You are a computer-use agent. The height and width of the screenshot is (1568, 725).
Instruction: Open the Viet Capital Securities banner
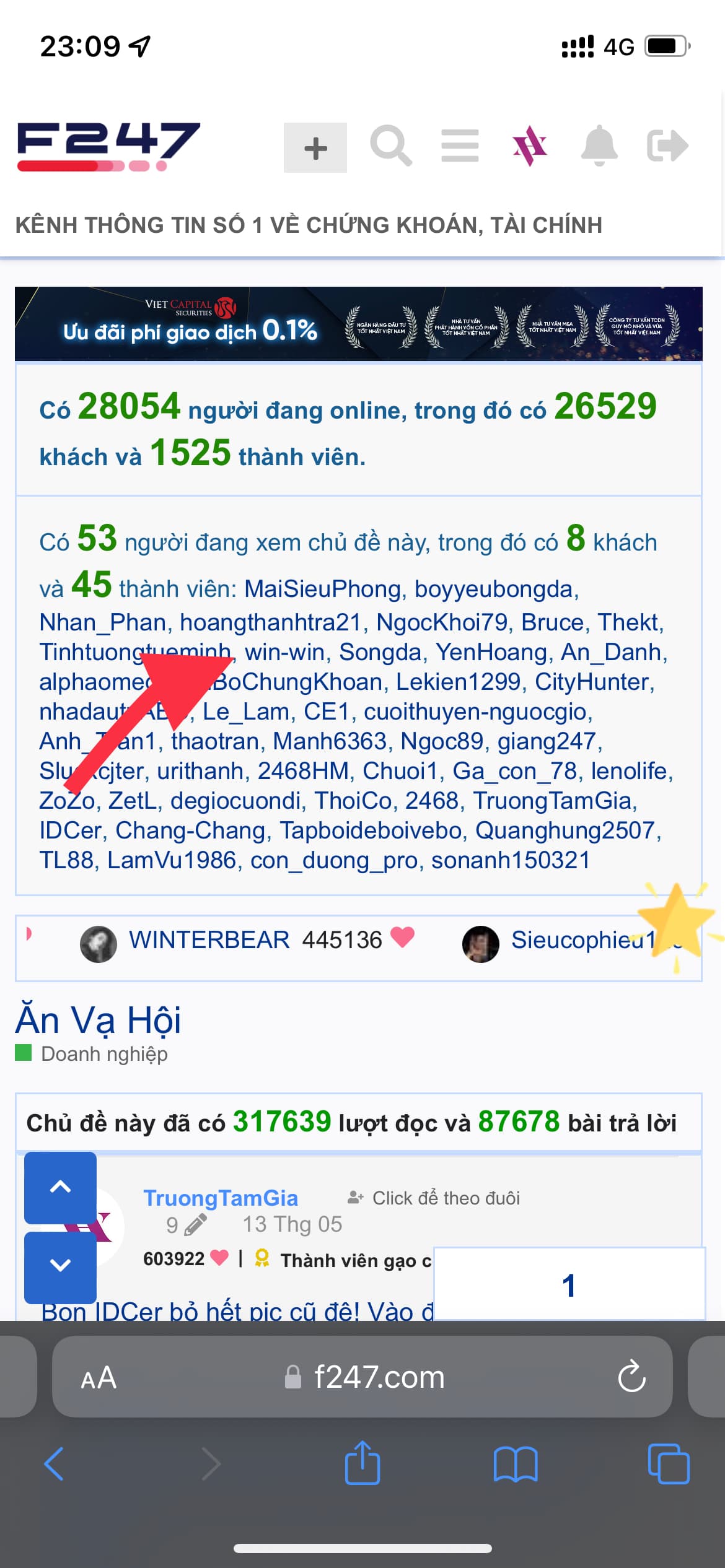358,323
